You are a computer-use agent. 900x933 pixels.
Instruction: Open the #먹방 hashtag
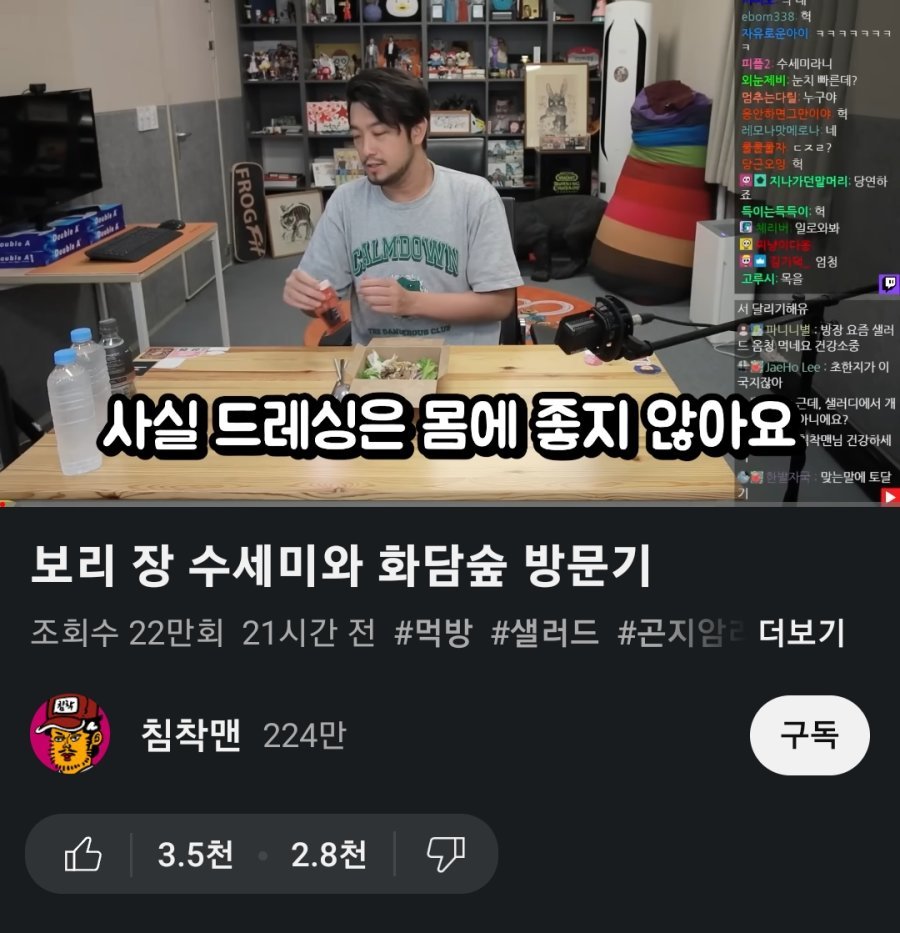432,632
